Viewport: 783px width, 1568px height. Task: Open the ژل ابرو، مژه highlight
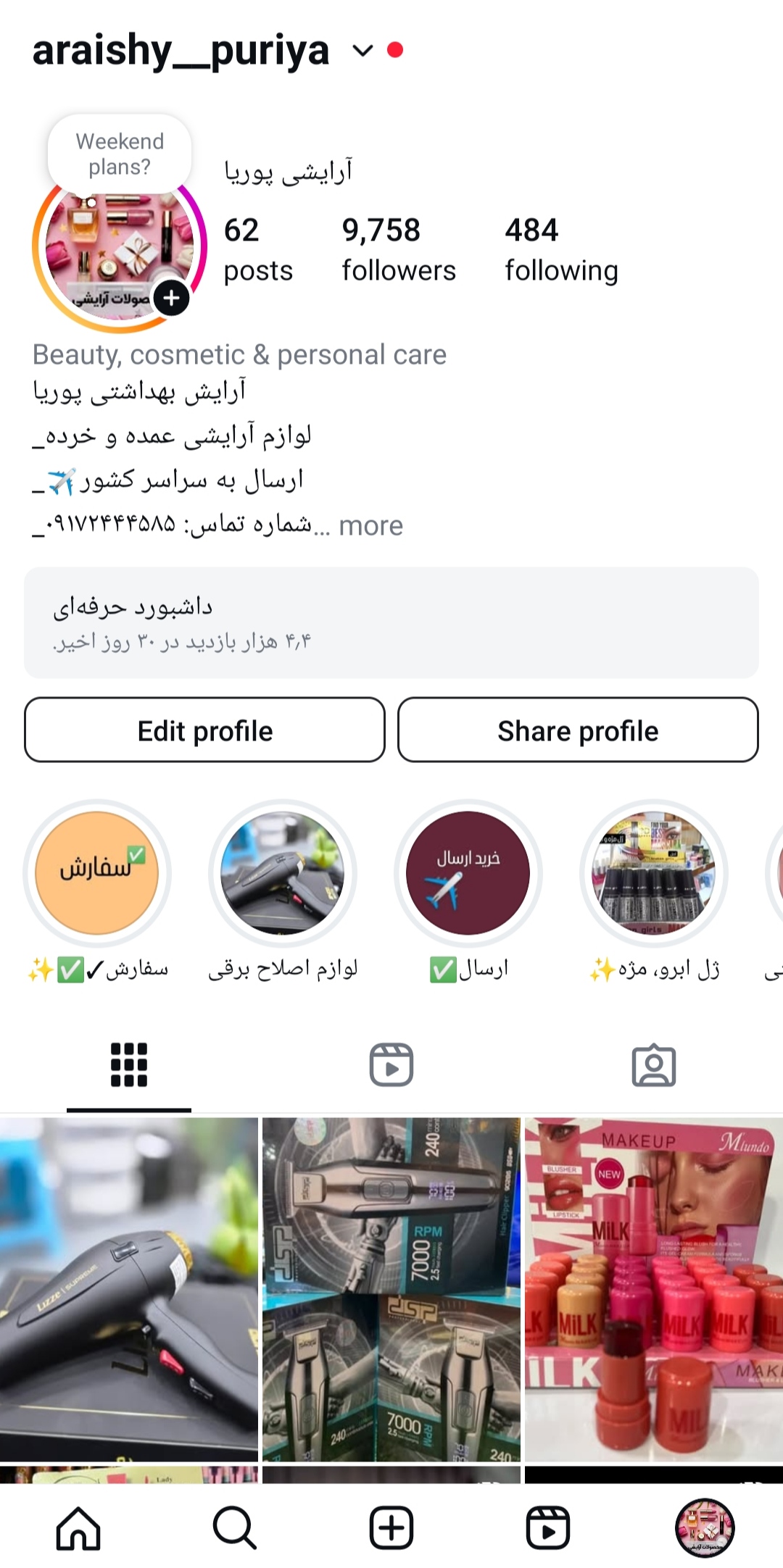(x=654, y=872)
